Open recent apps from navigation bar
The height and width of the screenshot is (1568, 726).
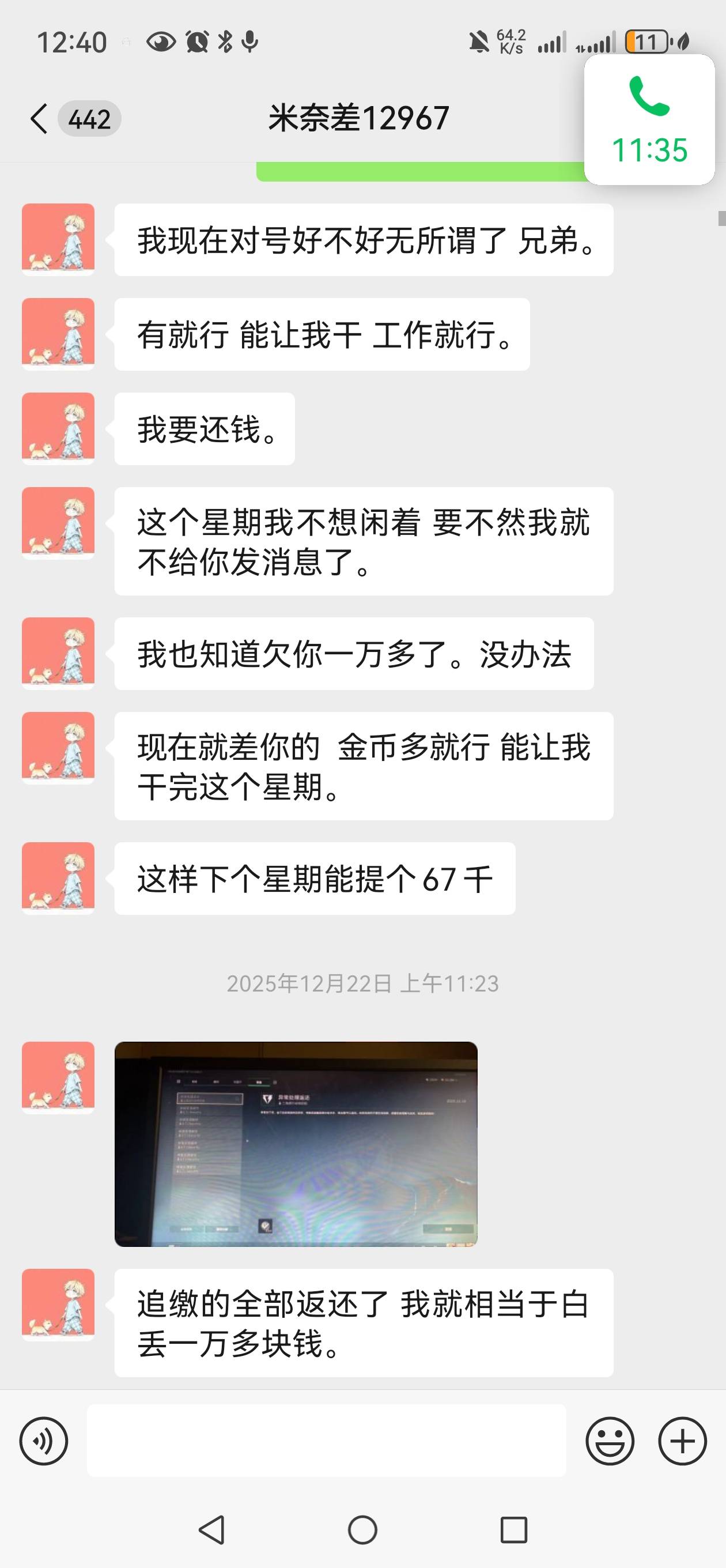click(513, 1529)
